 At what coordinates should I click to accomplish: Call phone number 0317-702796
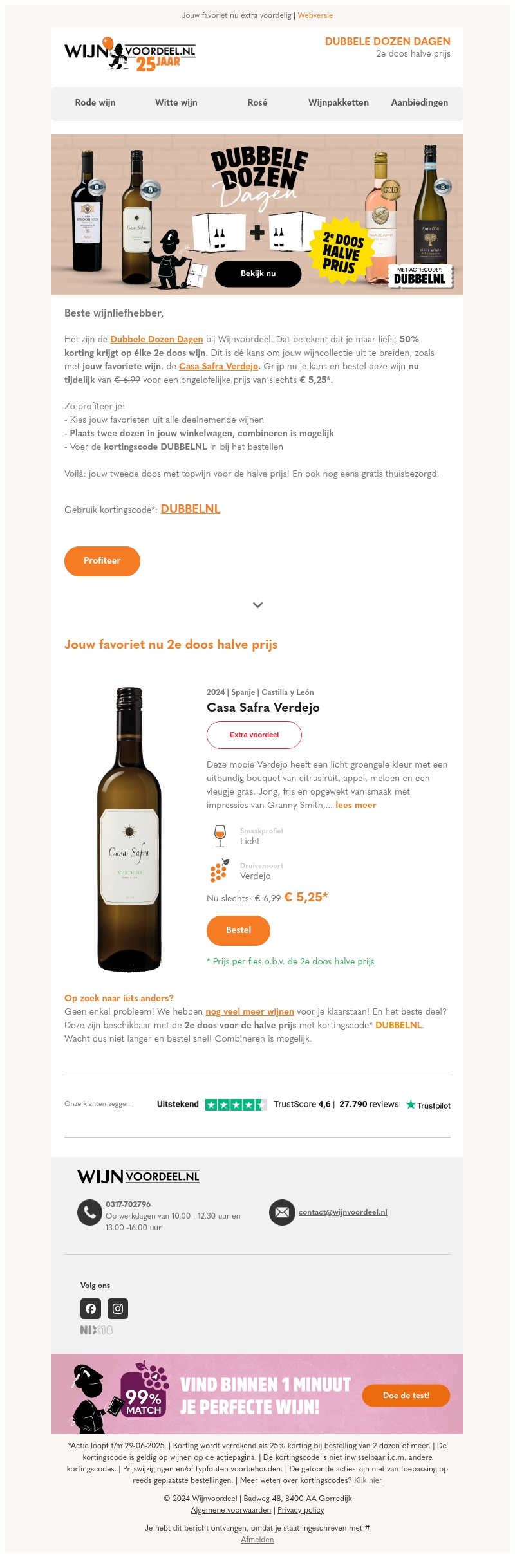[x=128, y=1204]
